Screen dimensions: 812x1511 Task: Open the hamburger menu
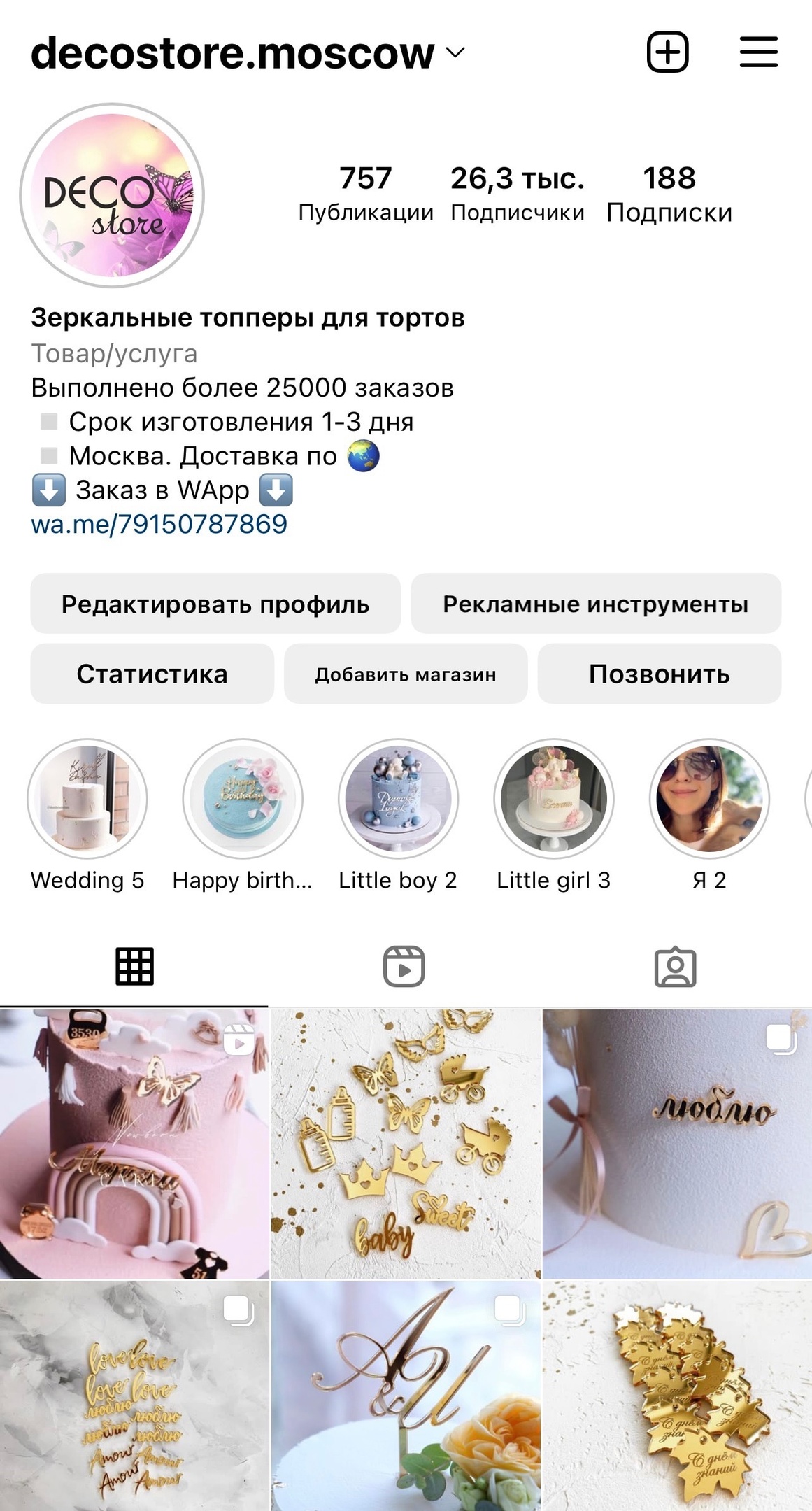click(759, 52)
